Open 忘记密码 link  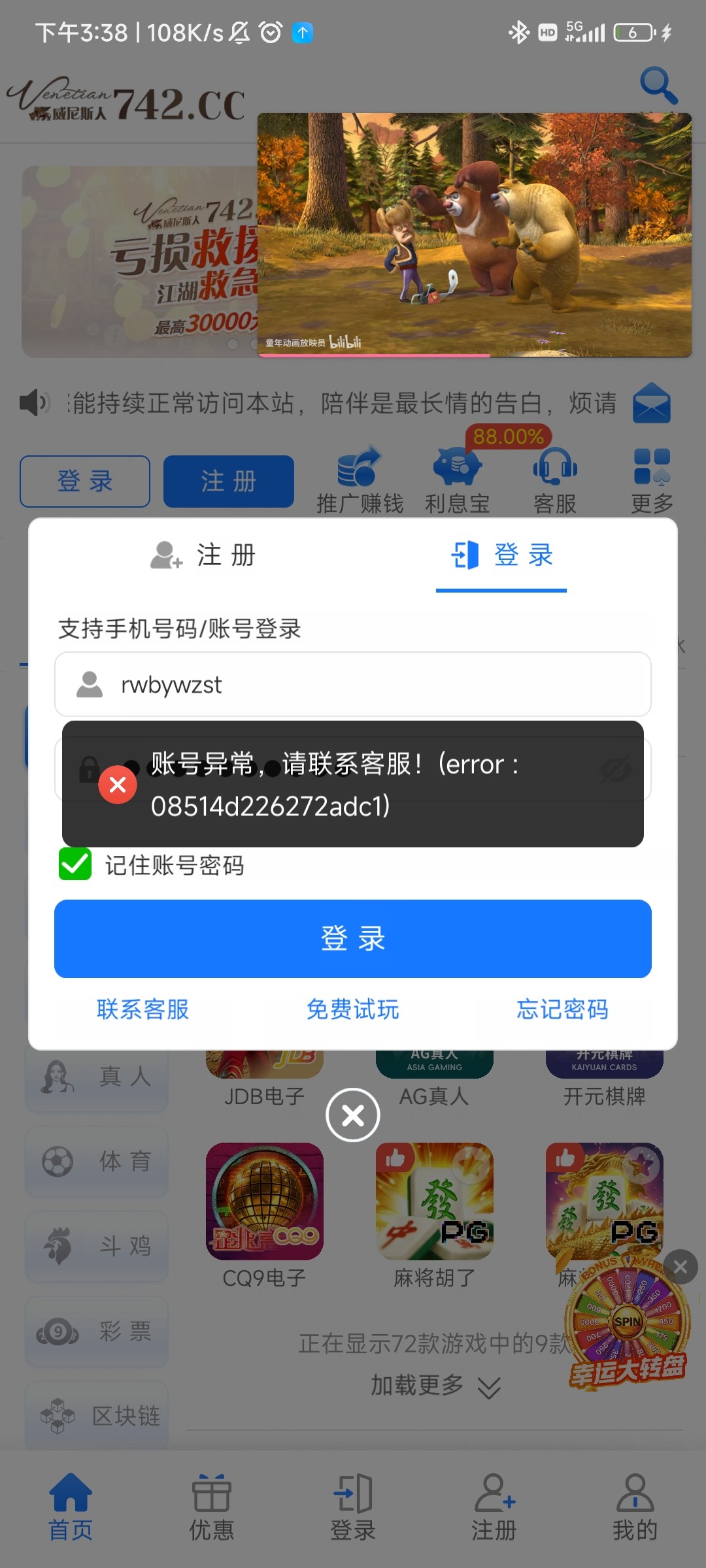(562, 1009)
